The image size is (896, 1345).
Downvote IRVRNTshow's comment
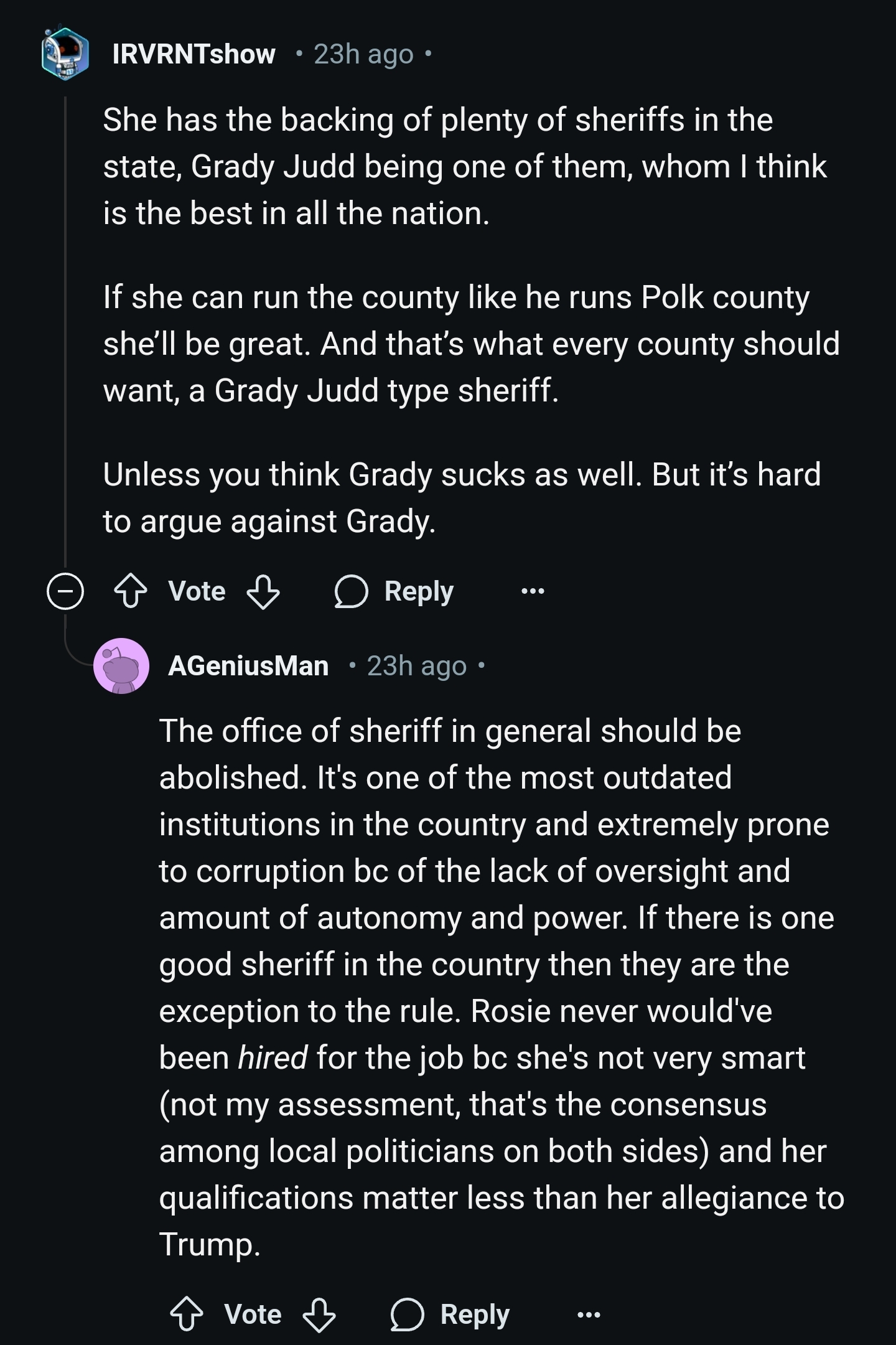[x=263, y=591]
